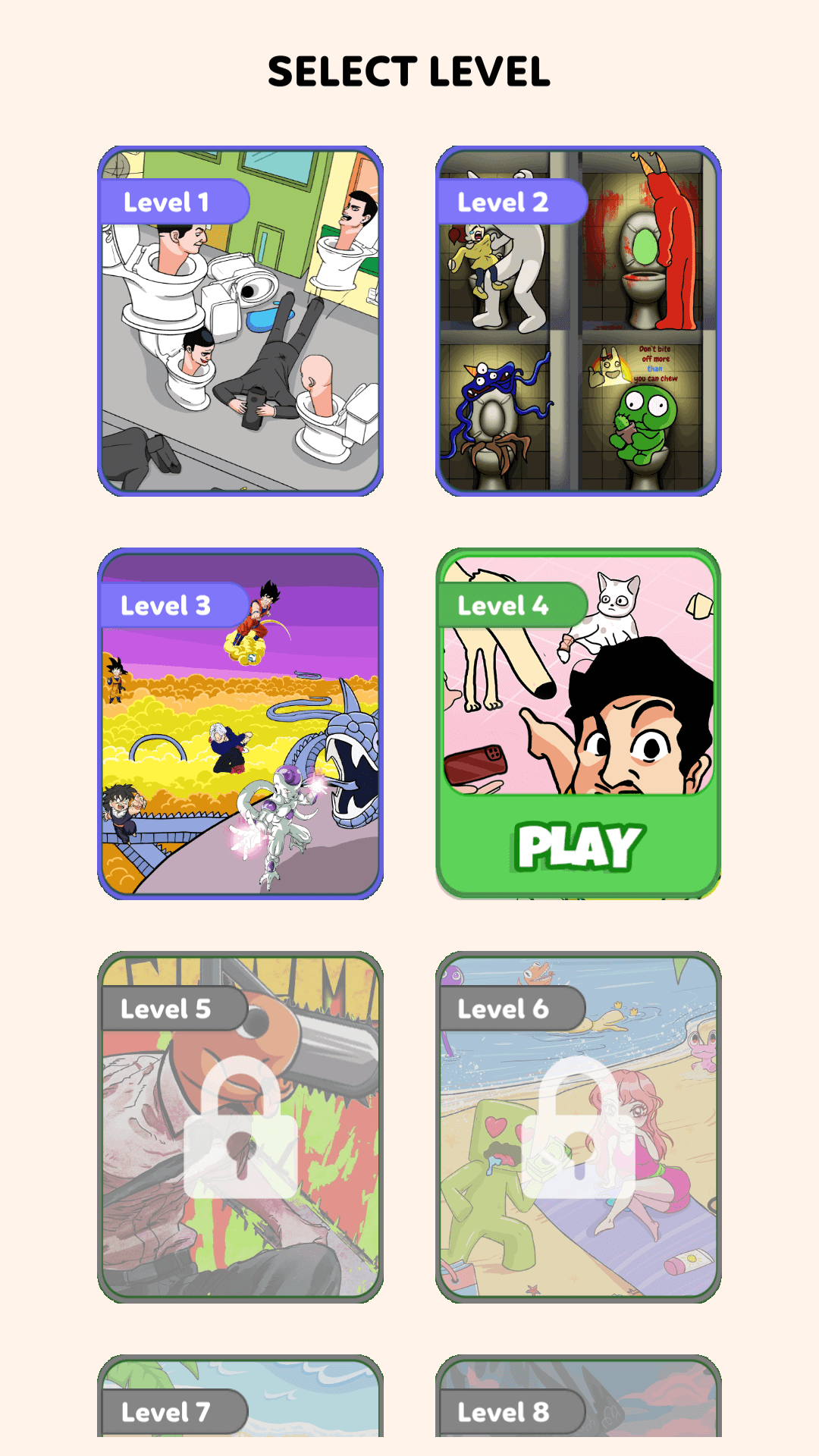
Task: Select the Level 2 card
Action: tap(578, 322)
